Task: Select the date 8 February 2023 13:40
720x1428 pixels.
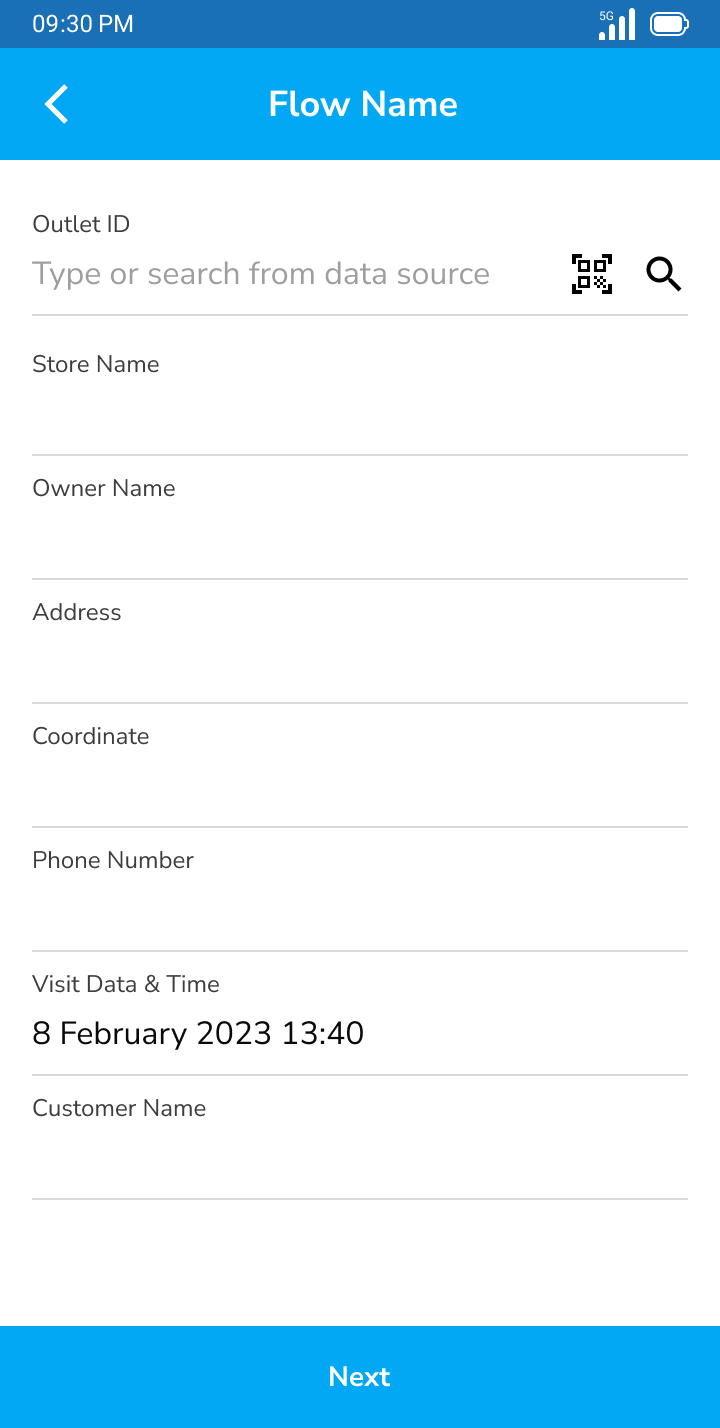Action: pos(198,1033)
